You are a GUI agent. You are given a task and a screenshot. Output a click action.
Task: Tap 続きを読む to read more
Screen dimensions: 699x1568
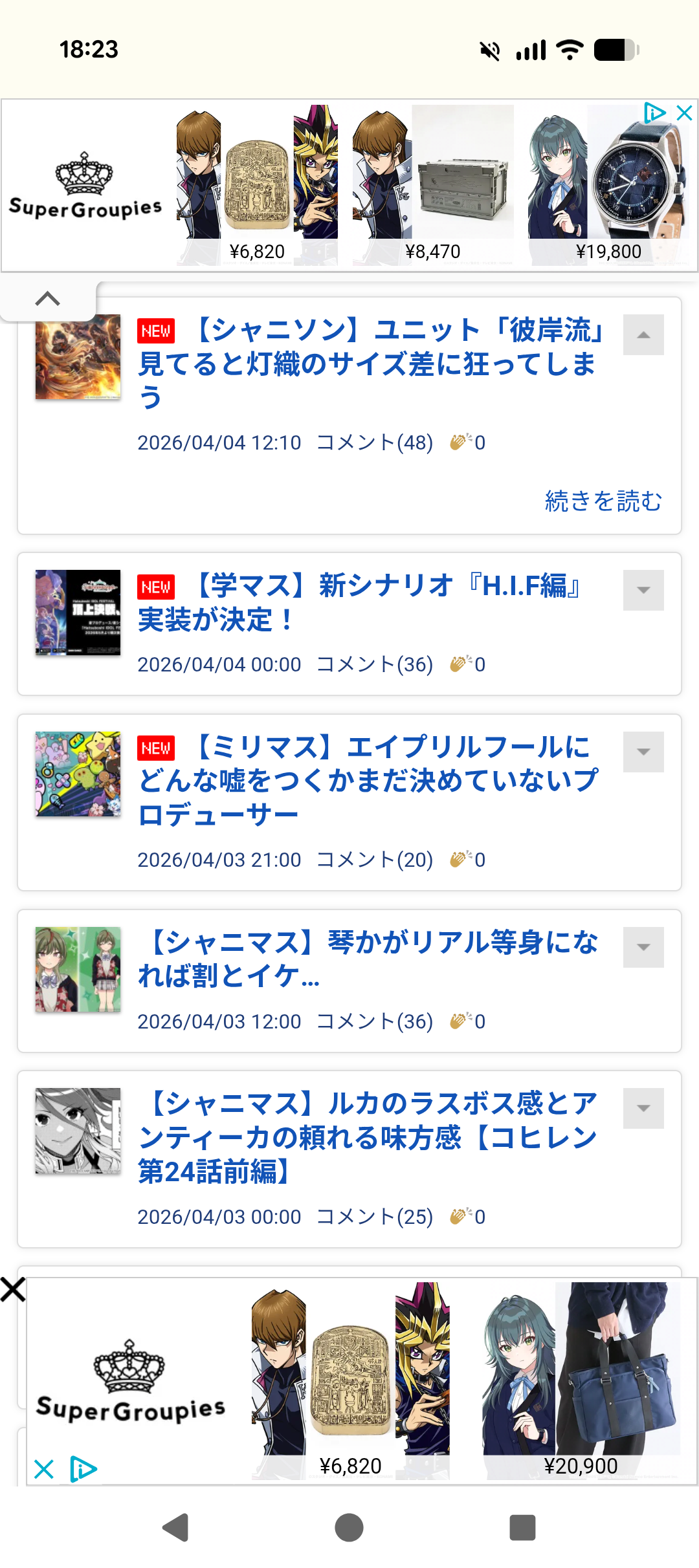pyautogui.click(x=603, y=501)
